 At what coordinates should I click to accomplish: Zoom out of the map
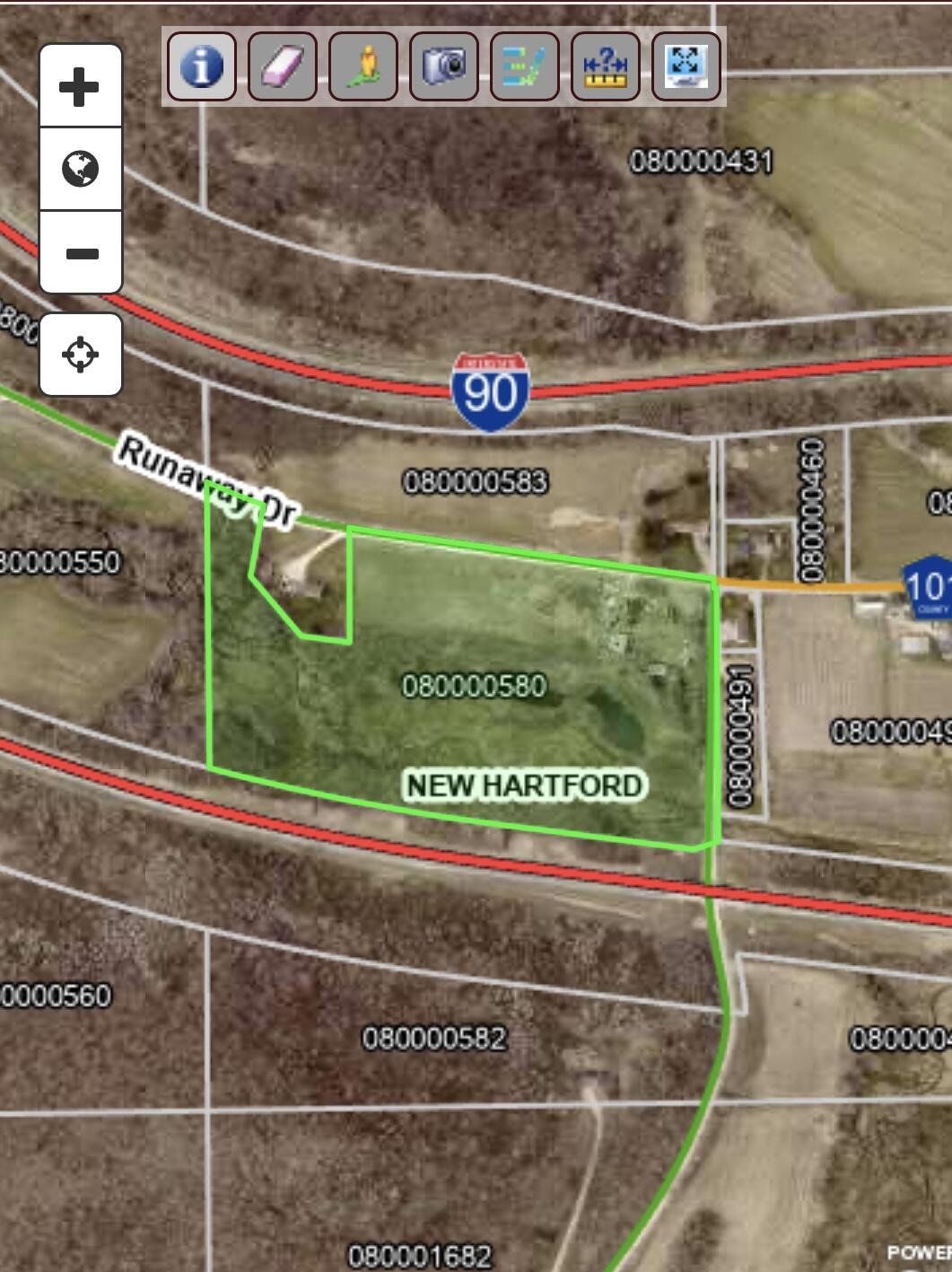[80, 253]
